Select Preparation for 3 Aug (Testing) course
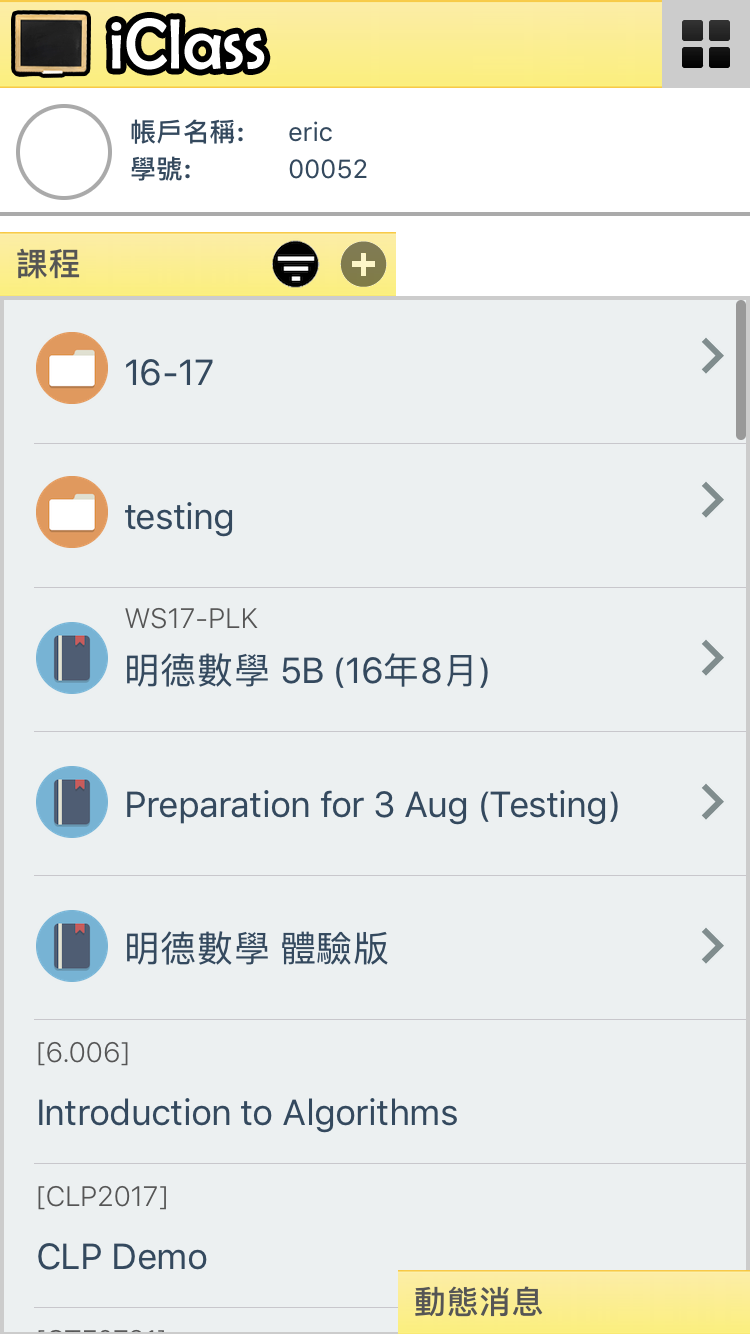The width and height of the screenshot is (750, 1334). tap(372, 805)
